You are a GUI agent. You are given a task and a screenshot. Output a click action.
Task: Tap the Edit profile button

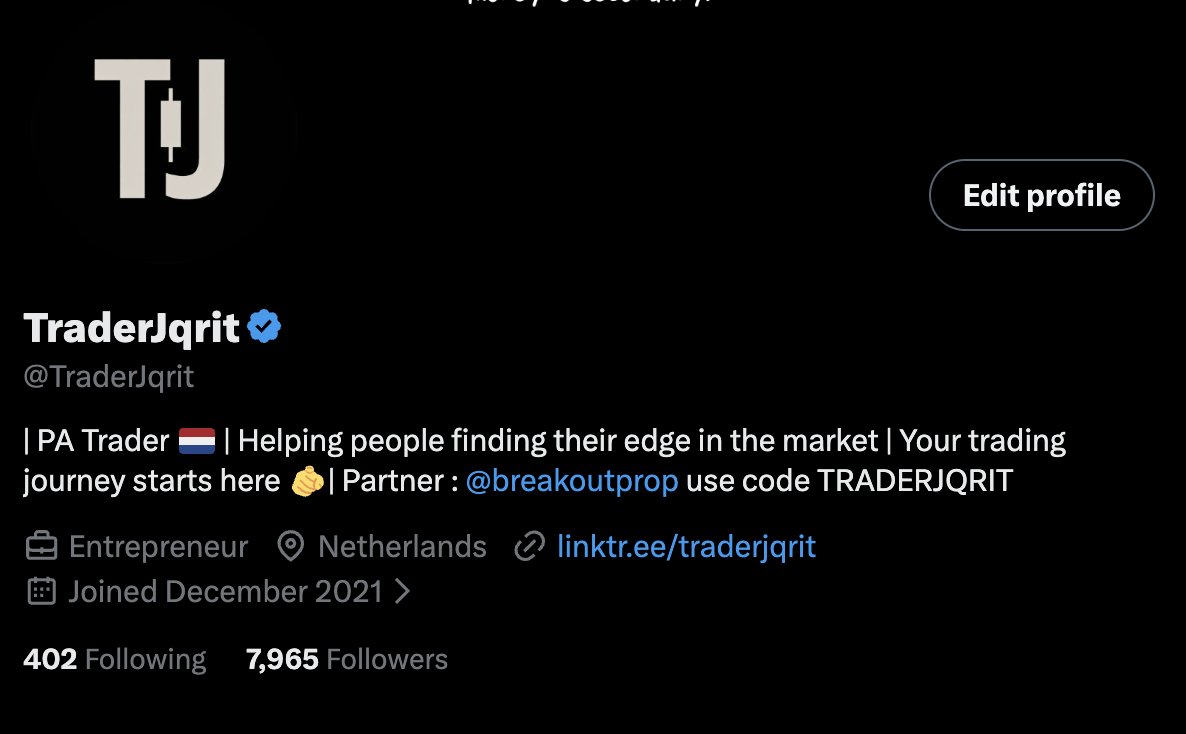click(x=1041, y=195)
